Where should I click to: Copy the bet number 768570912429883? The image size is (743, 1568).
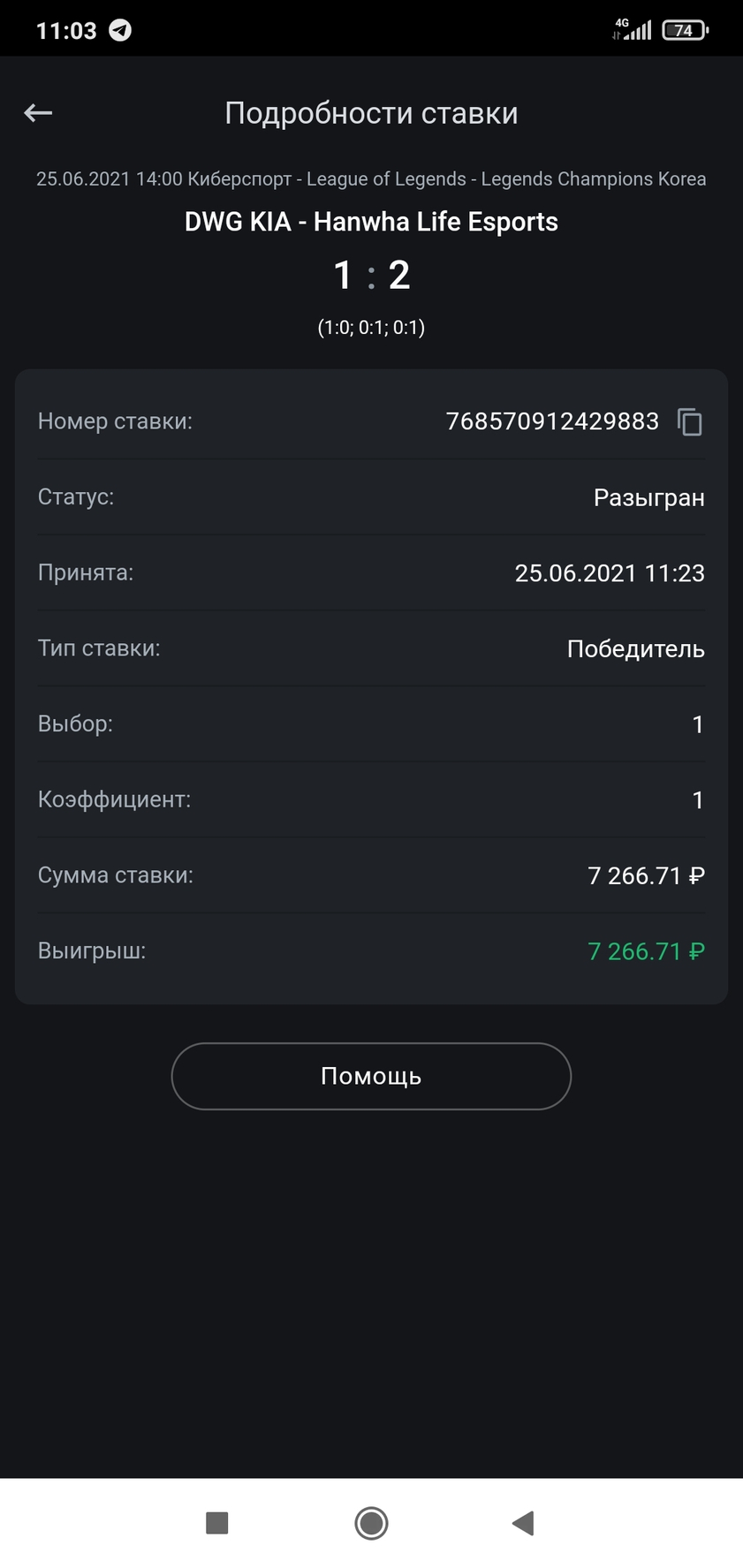tap(690, 422)
